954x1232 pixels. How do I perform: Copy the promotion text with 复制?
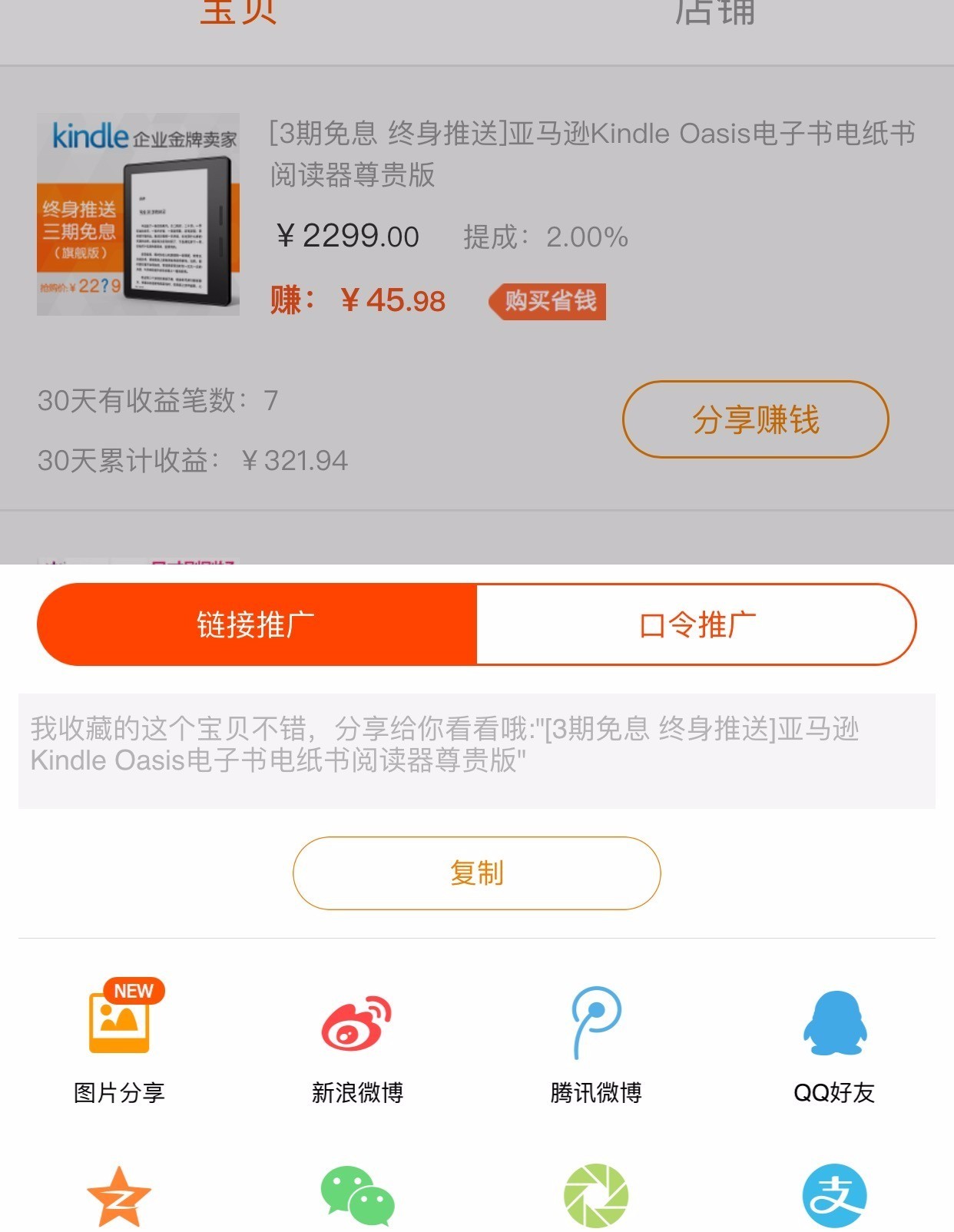476,873
